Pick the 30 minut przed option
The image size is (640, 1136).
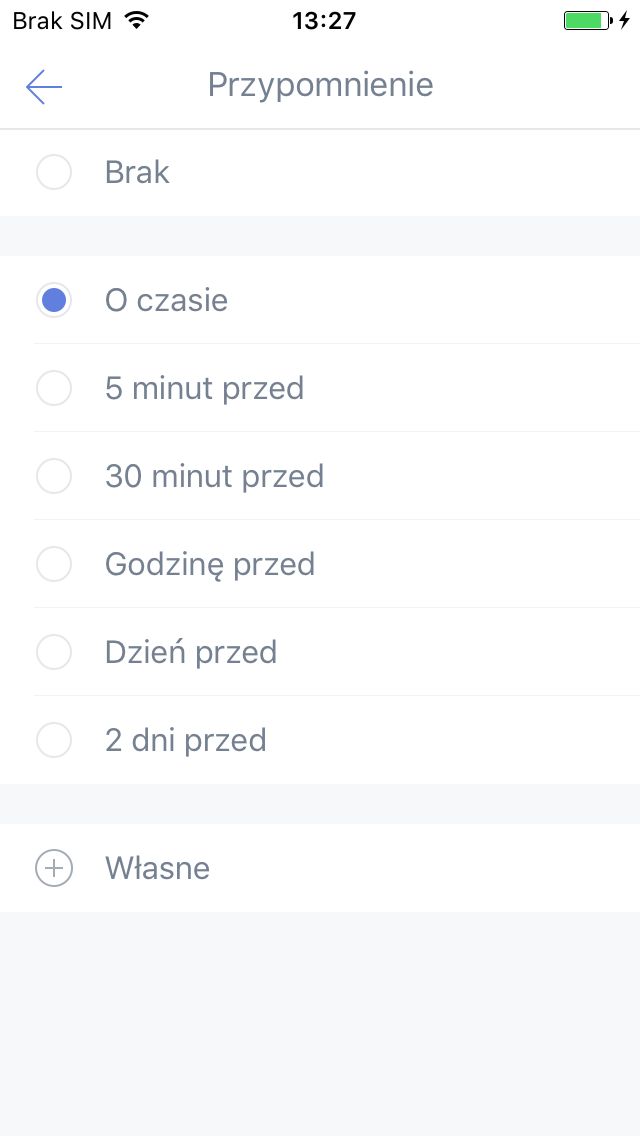pos(320,476)
